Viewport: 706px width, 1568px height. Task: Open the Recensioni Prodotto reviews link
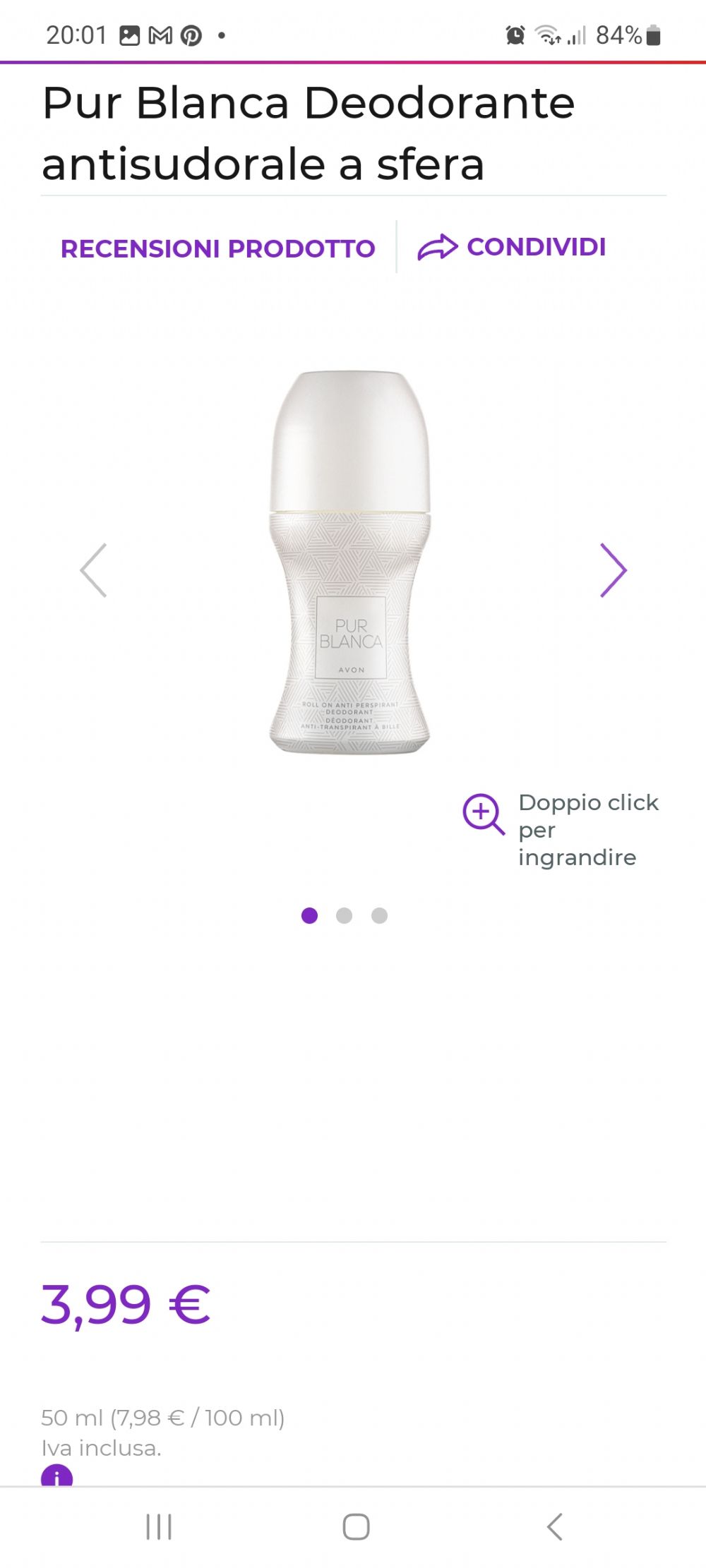point(217,248)
